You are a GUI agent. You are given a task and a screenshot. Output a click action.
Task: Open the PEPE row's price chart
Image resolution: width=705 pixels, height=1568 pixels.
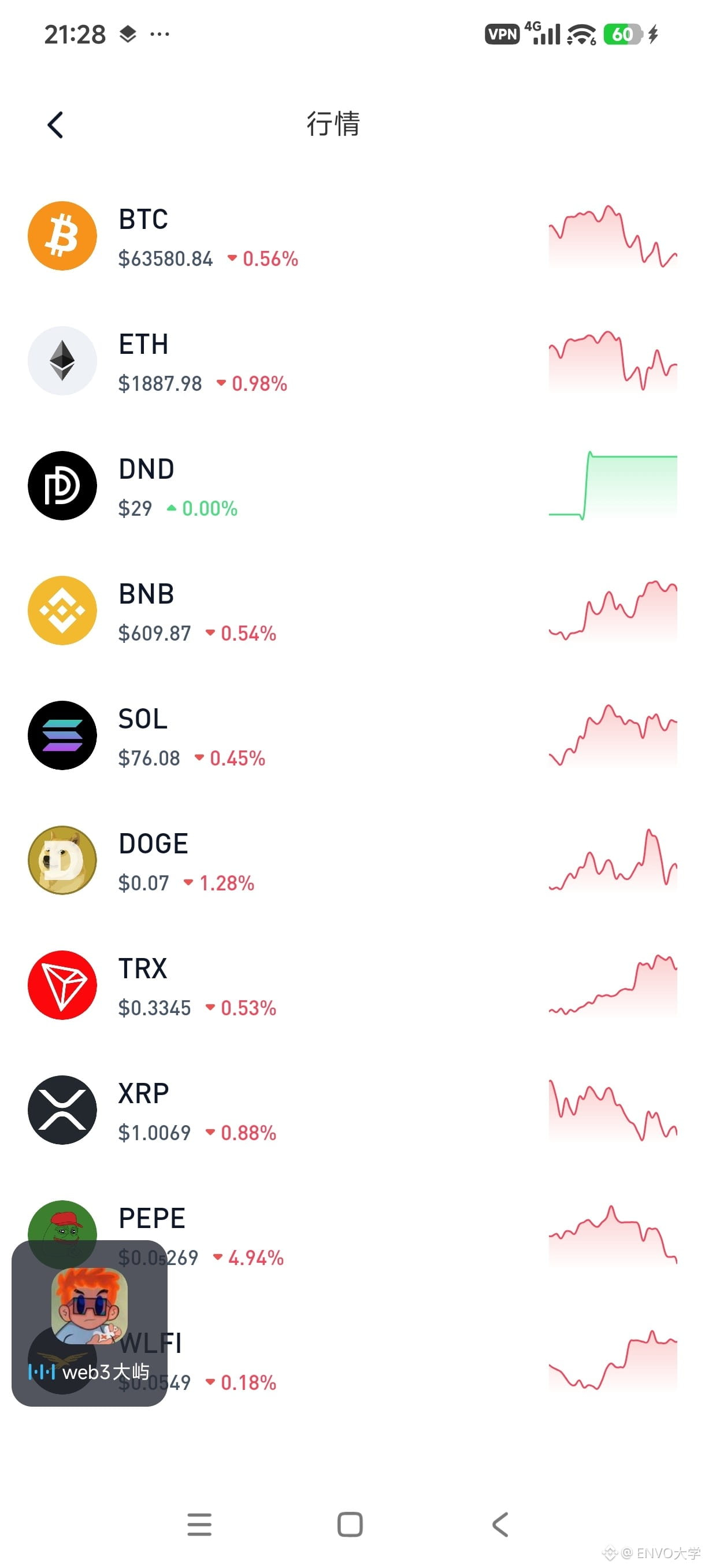613,1235
